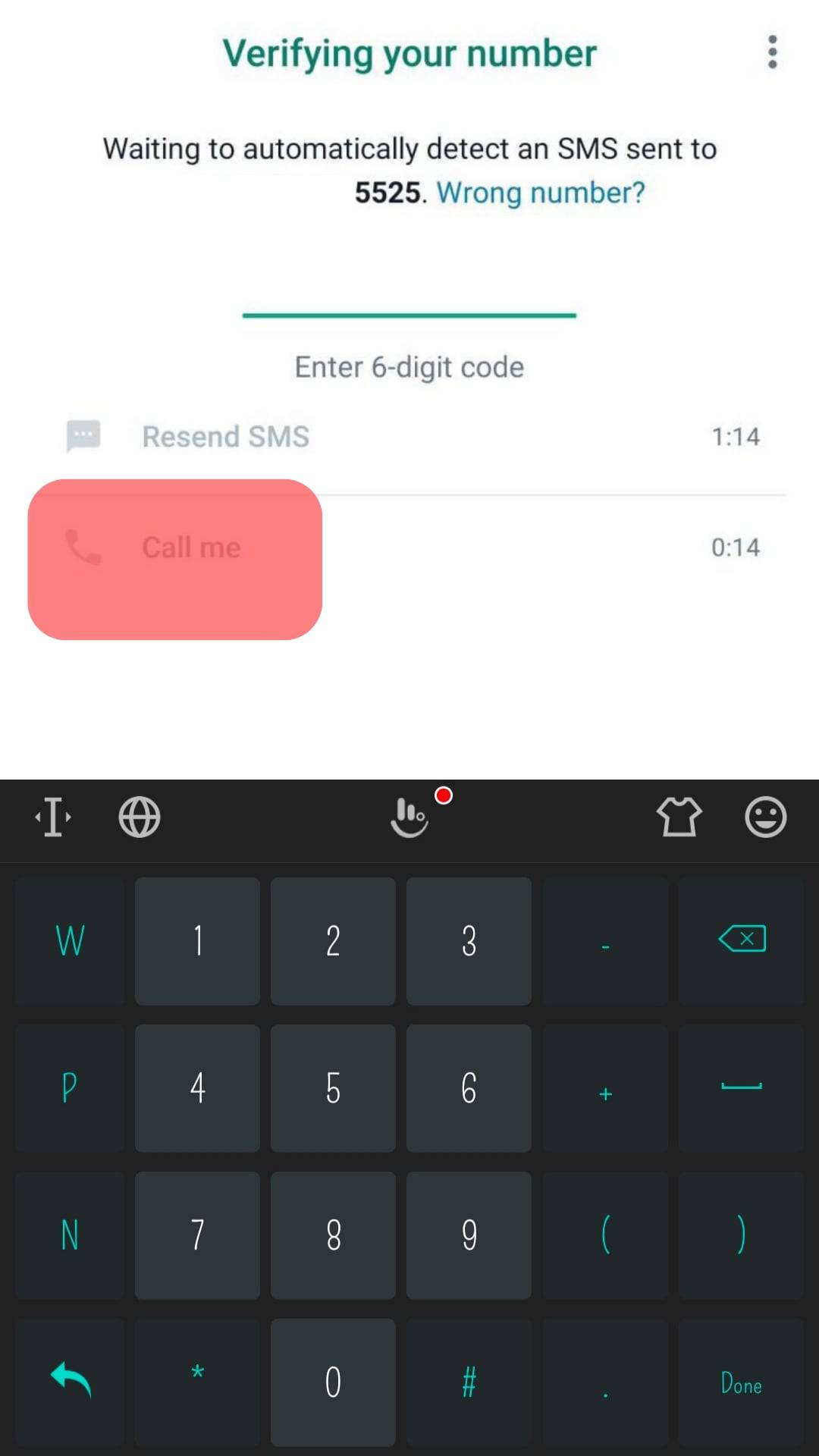Tap the backspace key on keyboard
Image resolution: width=819 pixels, height=1456 pixels.
741,940
